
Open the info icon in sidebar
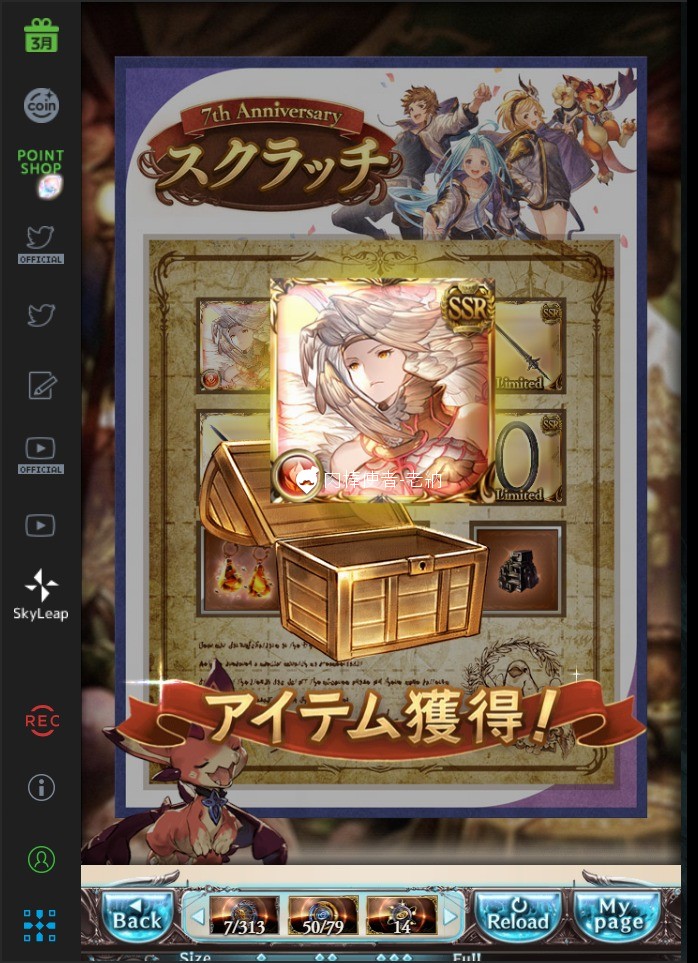tap(41, 787)
